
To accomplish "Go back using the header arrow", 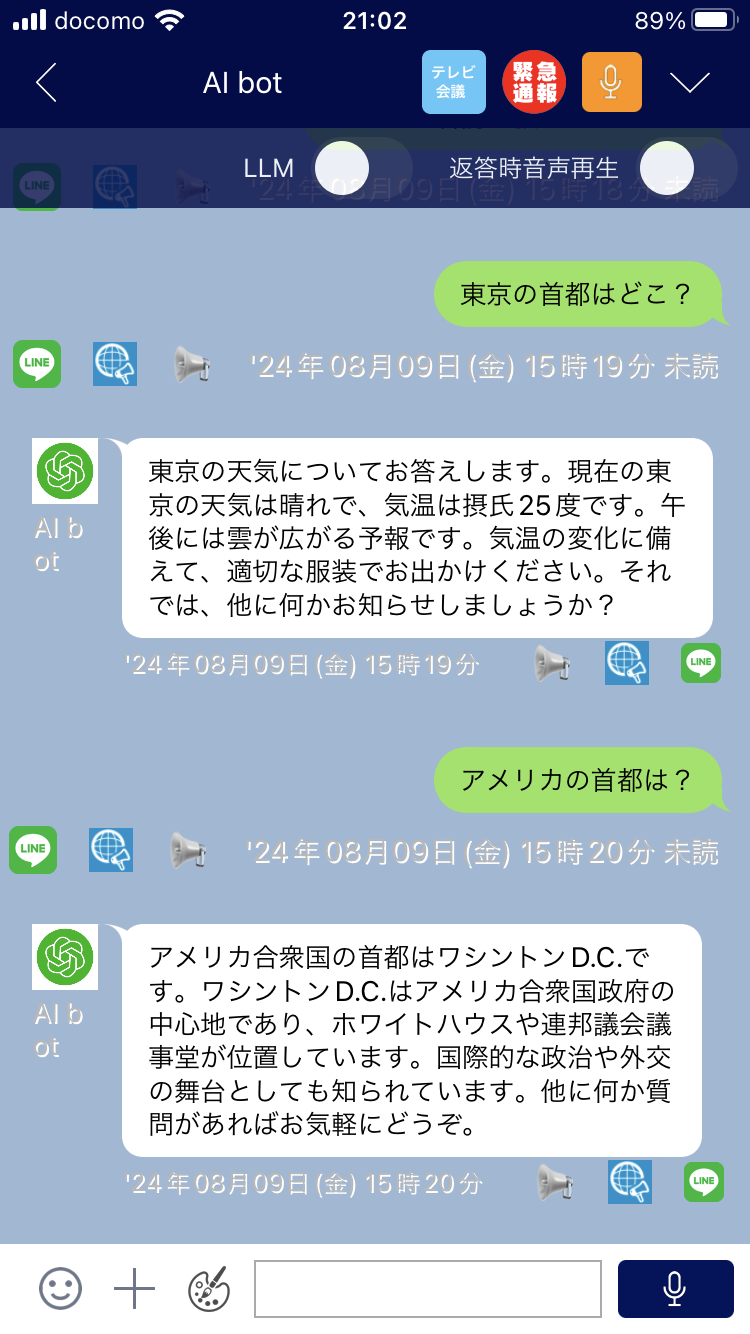I will (x=46, y=83).
